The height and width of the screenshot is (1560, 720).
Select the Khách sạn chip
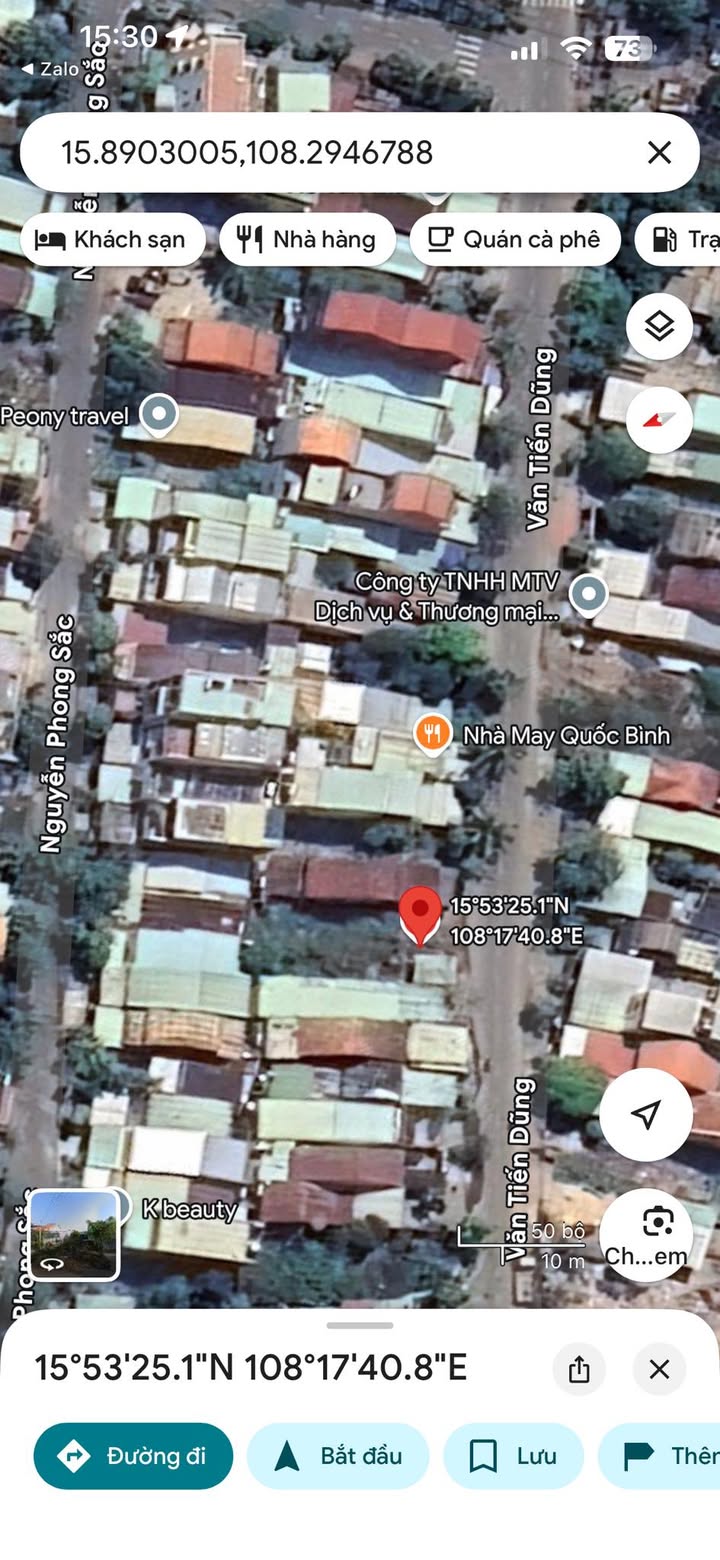tap(112, 240)
